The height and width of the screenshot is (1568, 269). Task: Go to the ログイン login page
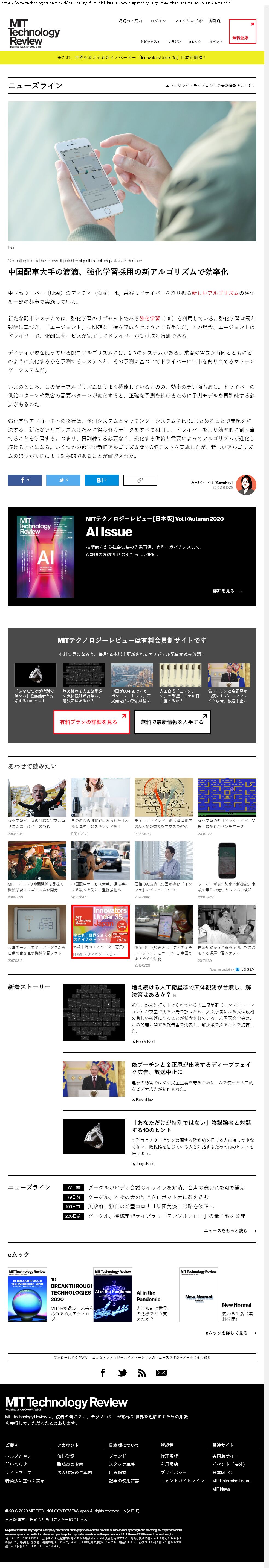coord(158,21)
